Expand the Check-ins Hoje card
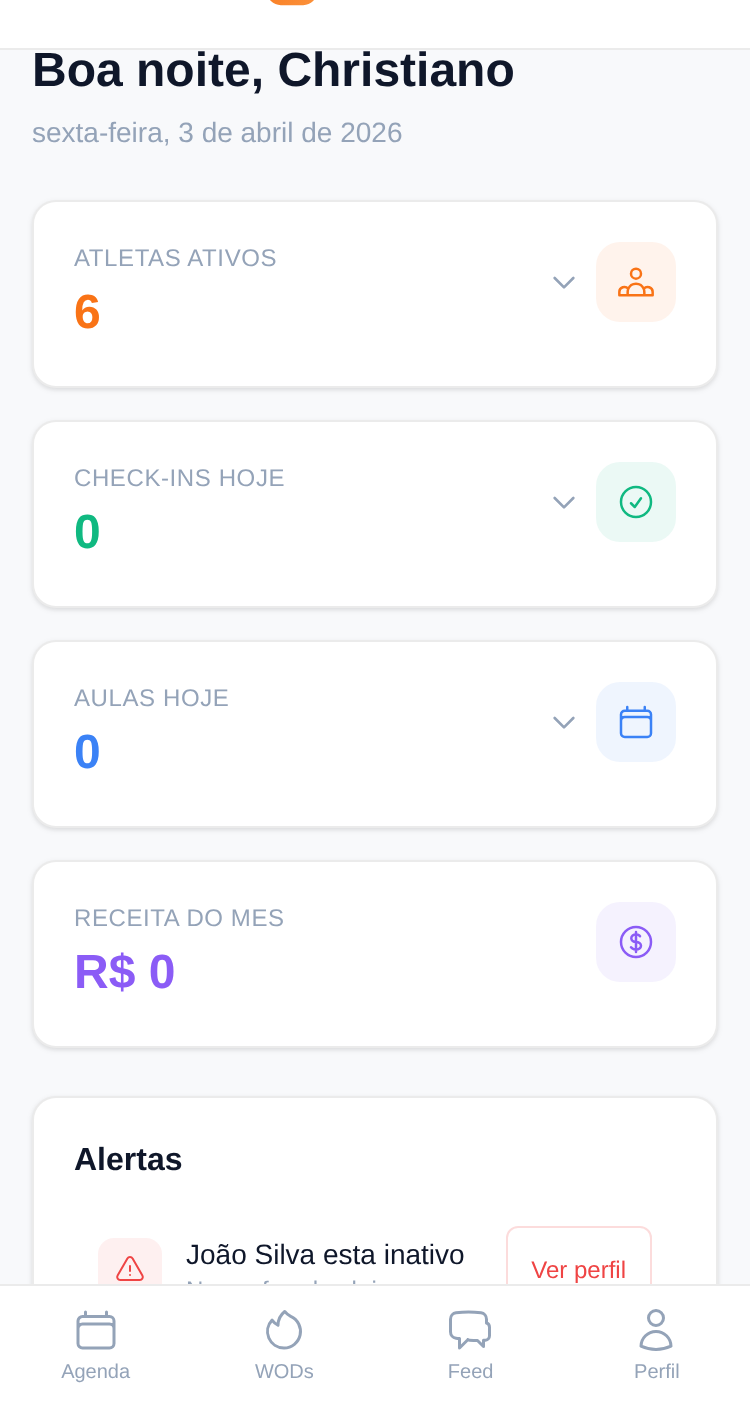This screenshot has height=1412, width=750. coord(563,502)
